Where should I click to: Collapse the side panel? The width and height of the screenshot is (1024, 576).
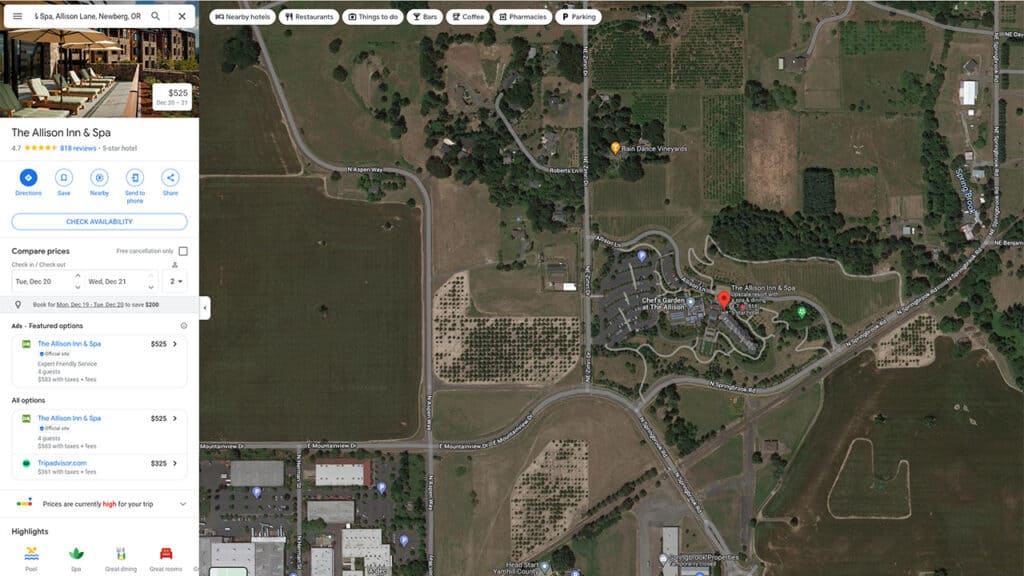(x=205, y=308)
